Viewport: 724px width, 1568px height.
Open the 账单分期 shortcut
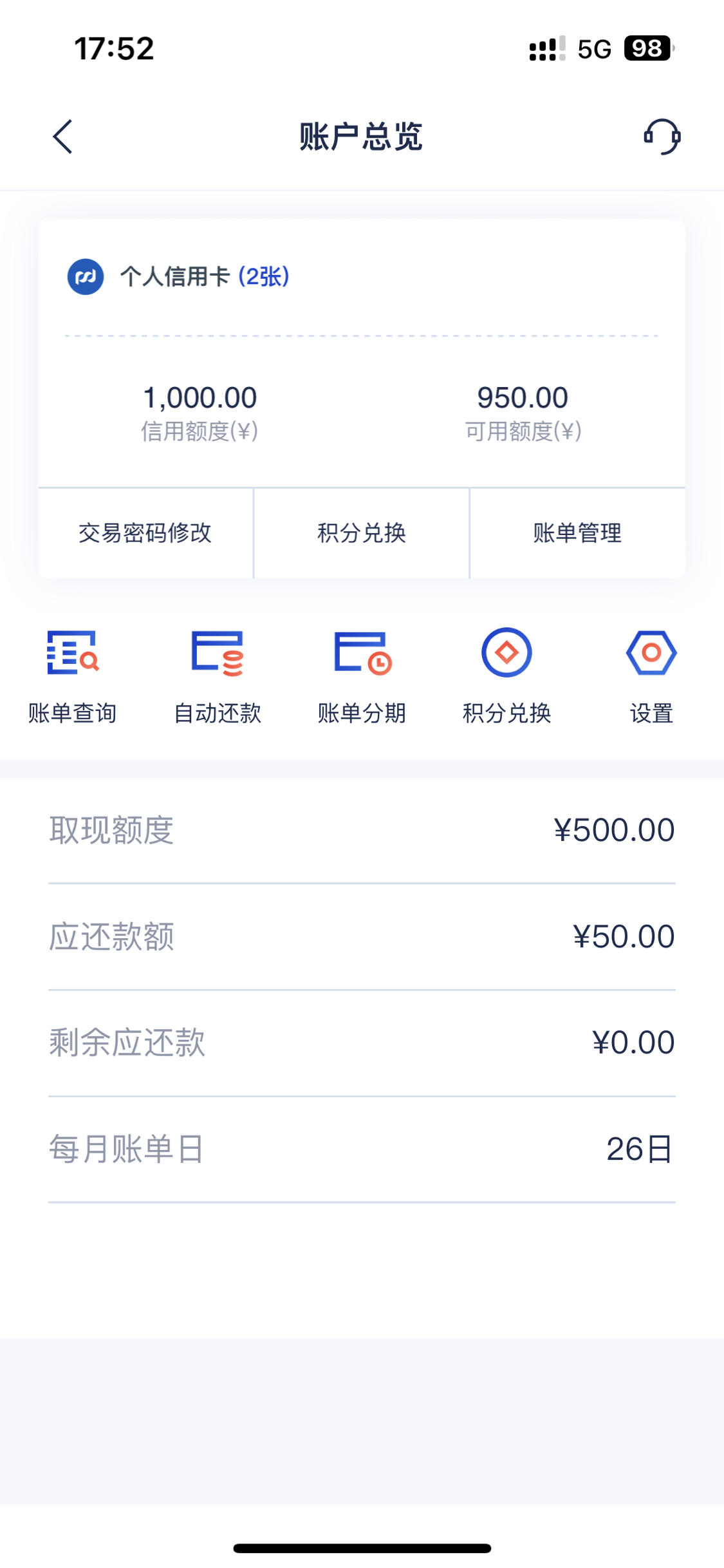pos(362,677)
